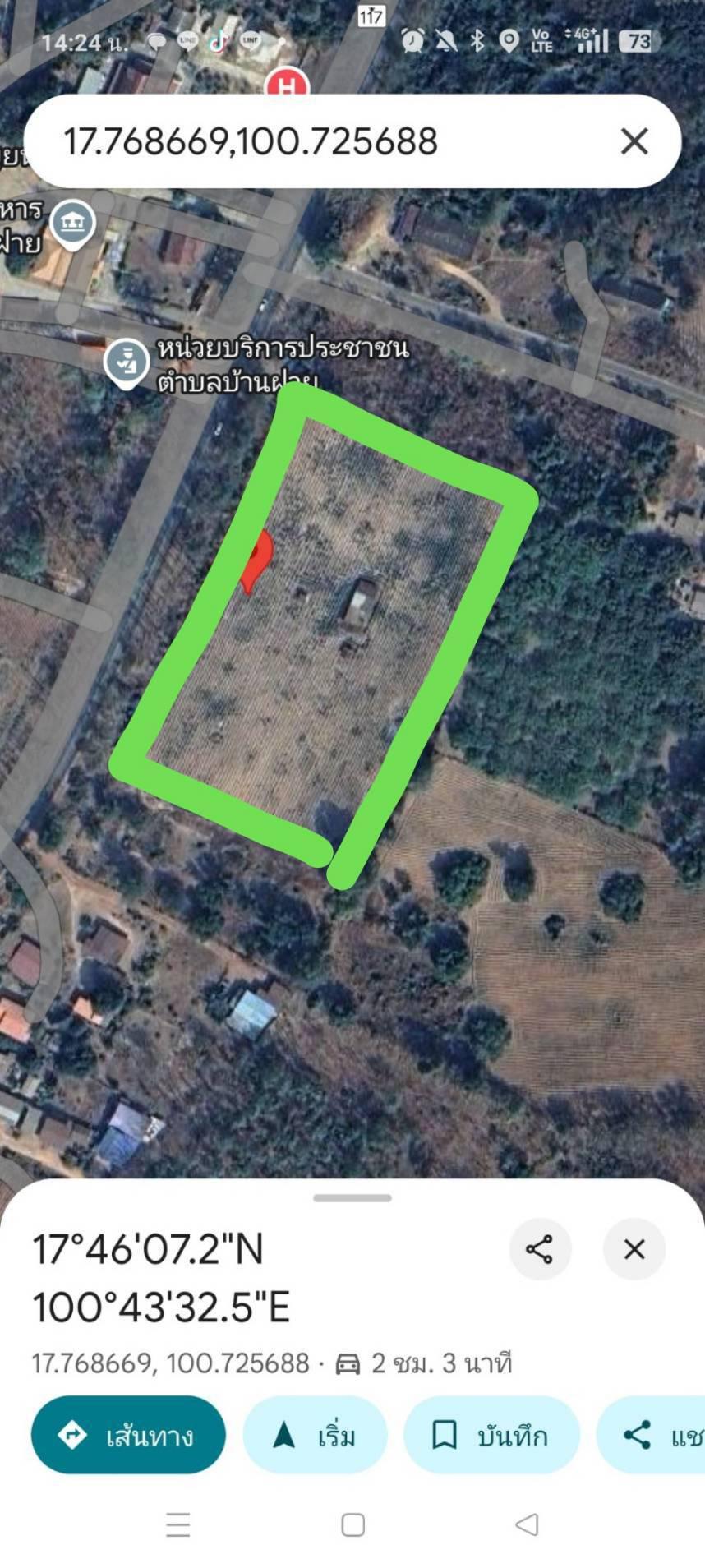The image size is (705, 1568).
Task: Share the location using the round share icon
Action: tap(540, 1249)
